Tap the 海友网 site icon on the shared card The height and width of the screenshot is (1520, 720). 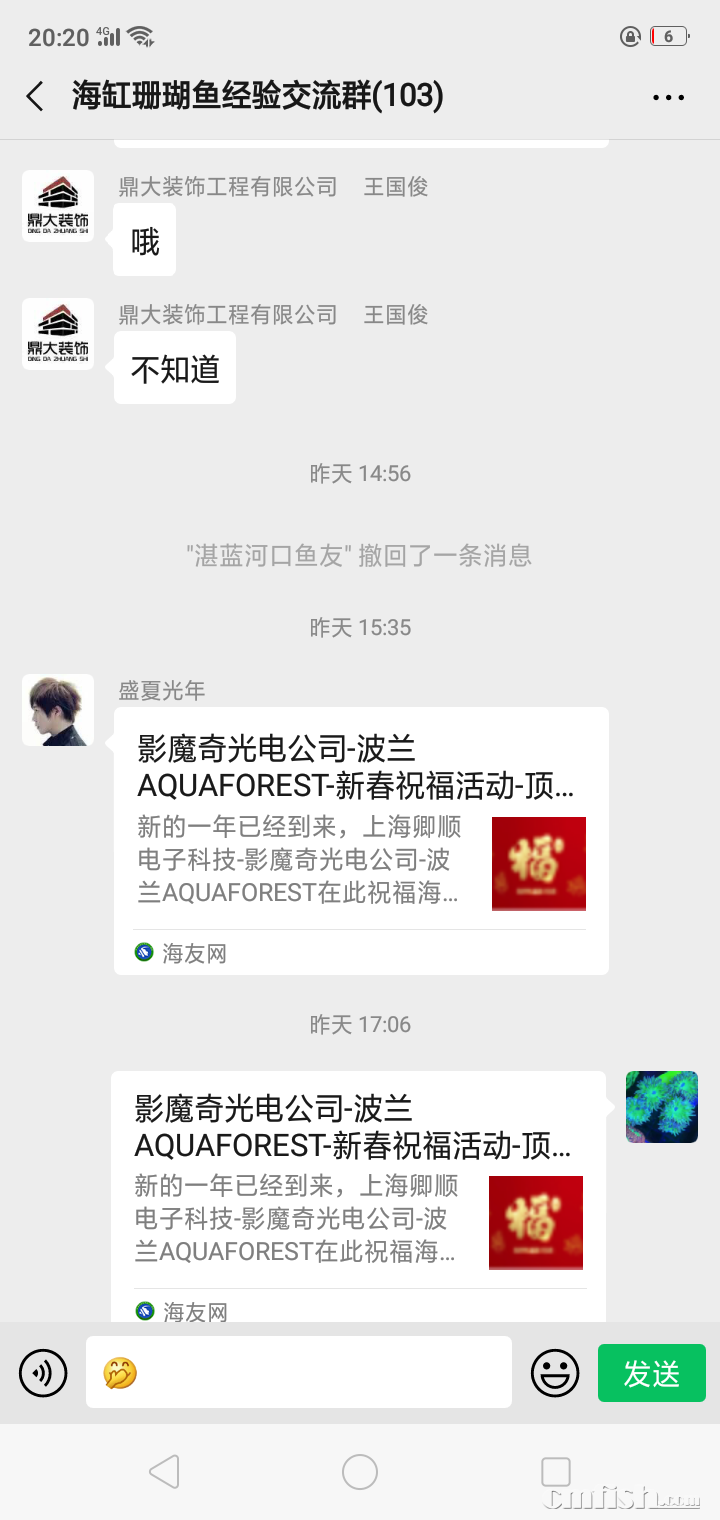[141, 954]
